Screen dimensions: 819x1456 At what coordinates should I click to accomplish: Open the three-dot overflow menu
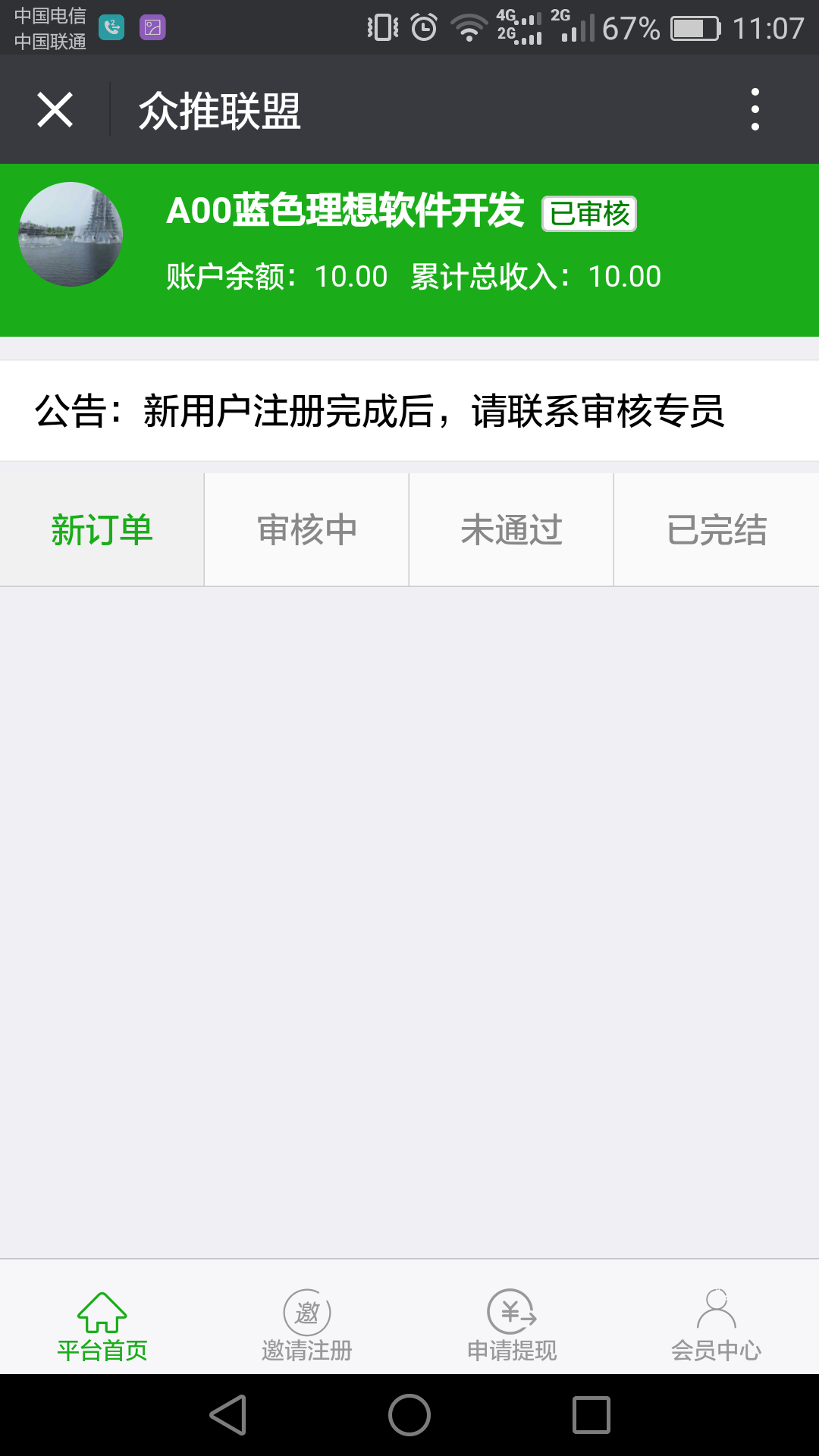click(755, 110)
